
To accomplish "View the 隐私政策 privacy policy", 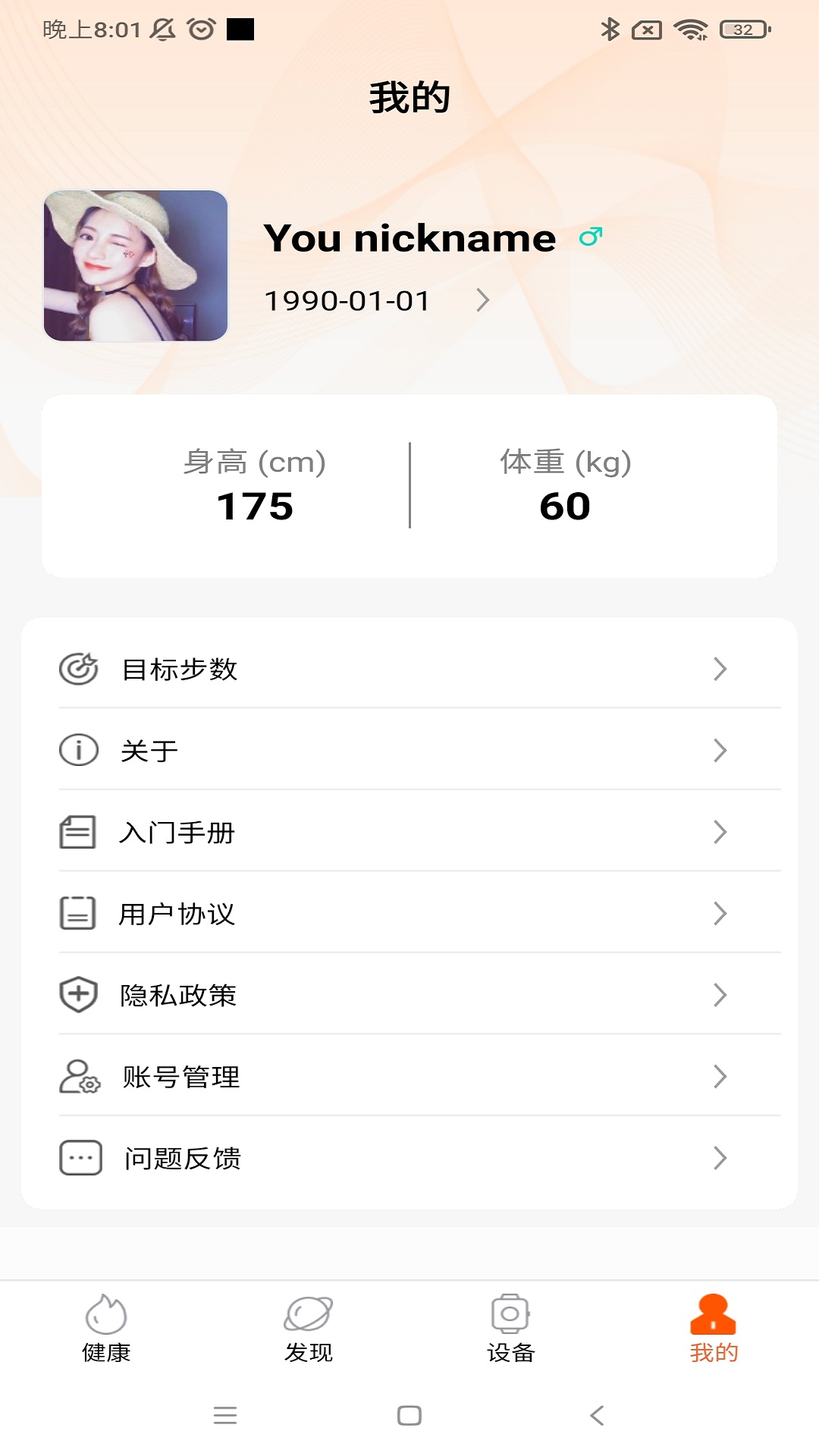I will coord(409,995).
